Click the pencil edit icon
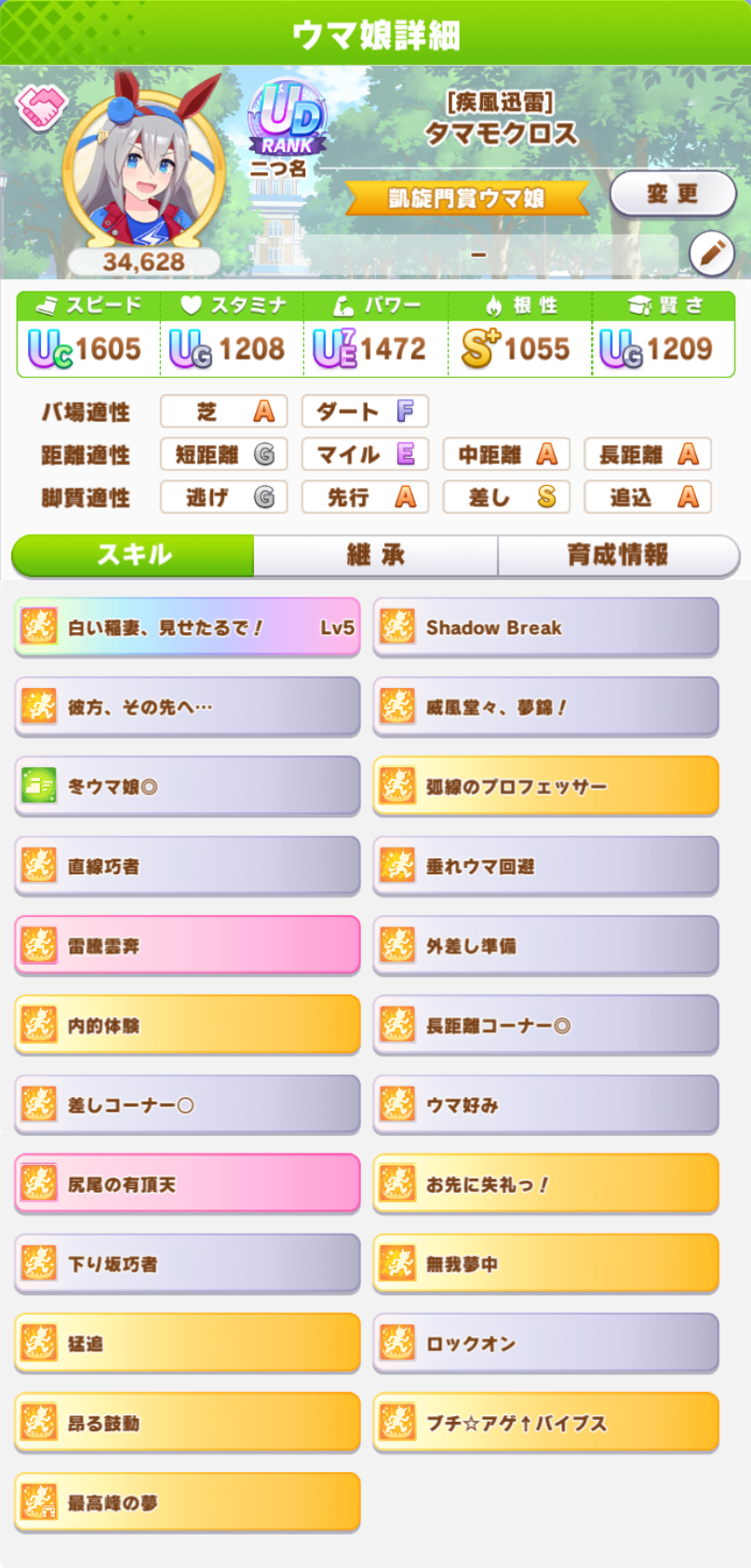 click(714, 254)
